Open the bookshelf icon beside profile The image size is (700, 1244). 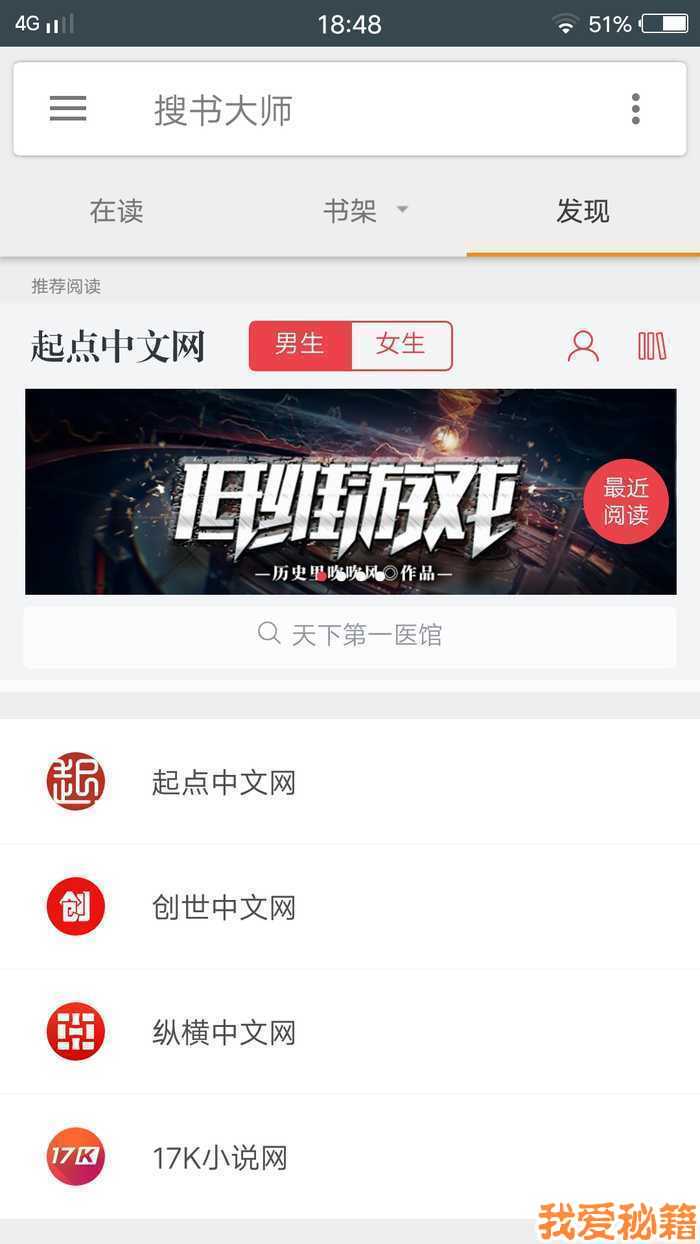(x=652, y=346)
